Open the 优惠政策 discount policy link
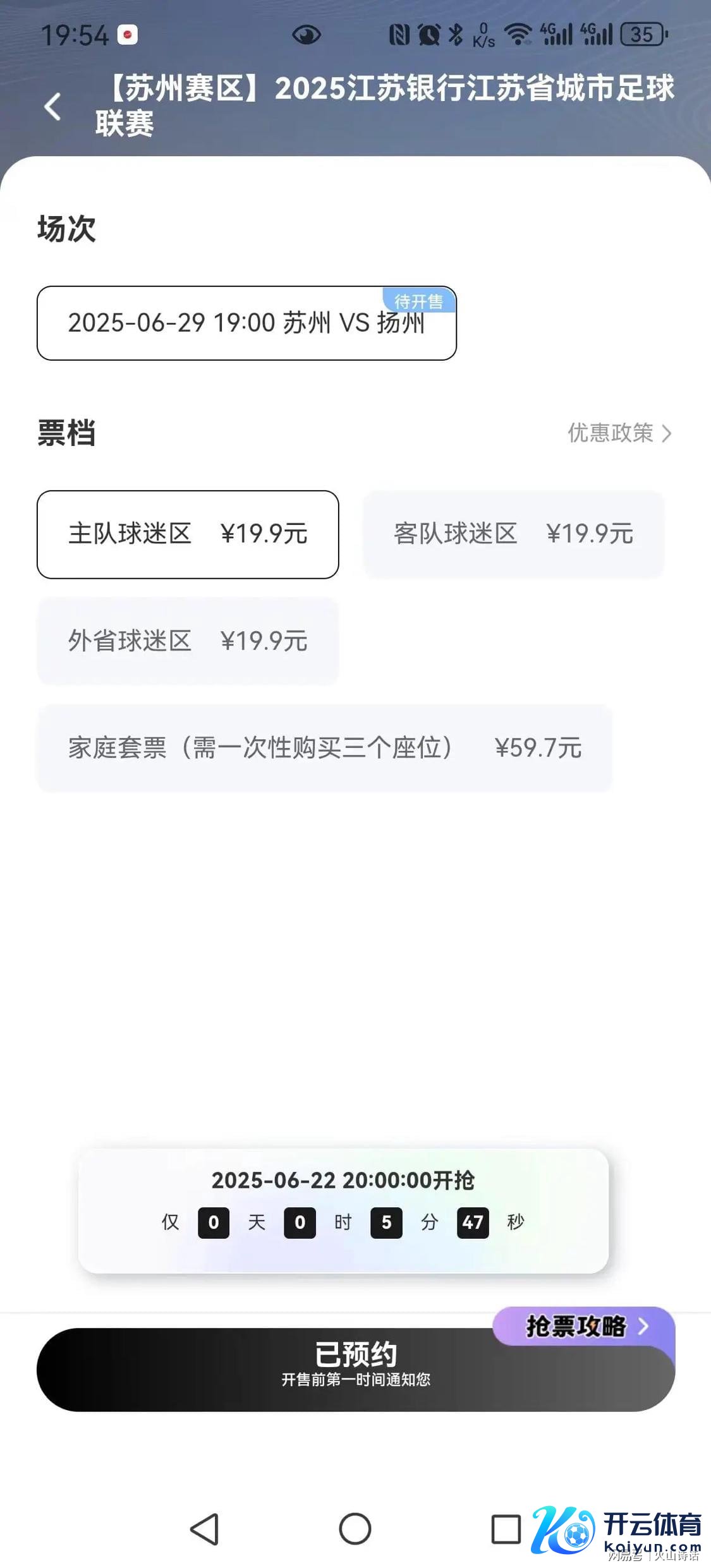The width and height of the screenshot is (711, 1568). (x=619, y=433)
